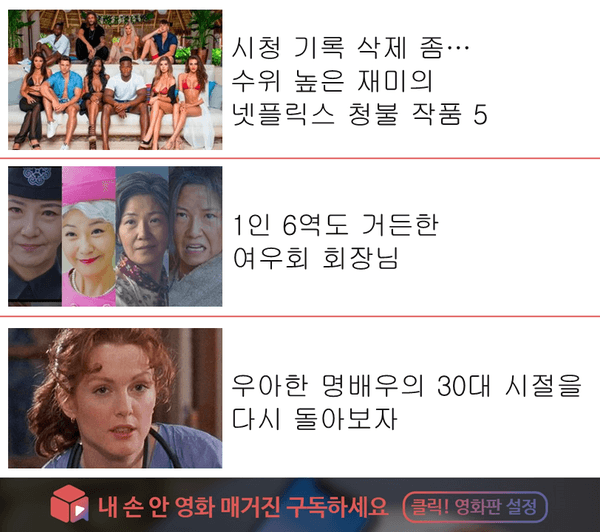Open the article about spicy Netflix shows
The height and width of the screenshot is (532, 600).
click(x=358, y=81)
